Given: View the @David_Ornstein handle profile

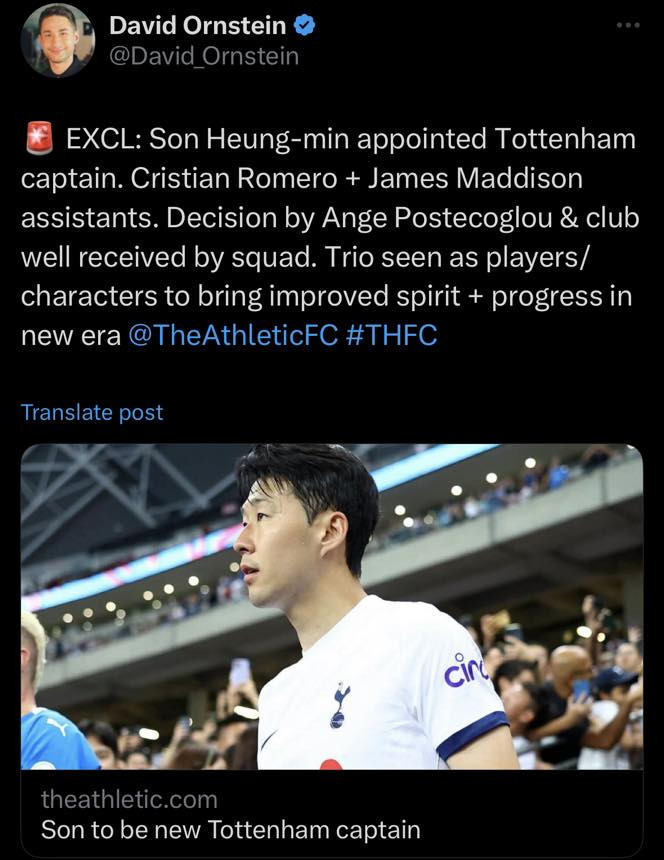Looking at the screenshot, I should [x=203, y=56].
